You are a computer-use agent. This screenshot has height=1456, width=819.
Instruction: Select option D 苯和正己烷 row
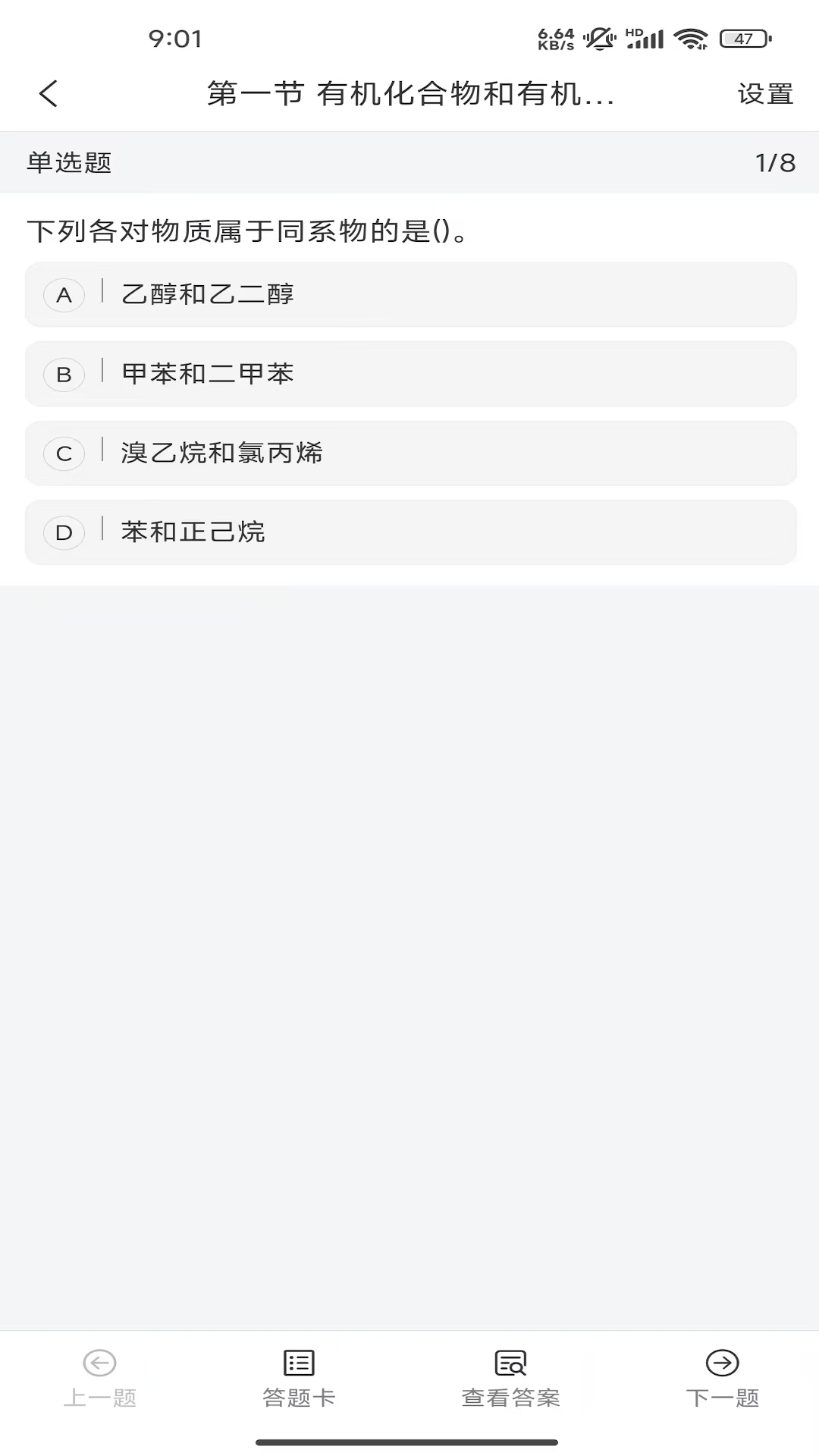[409, 532]
